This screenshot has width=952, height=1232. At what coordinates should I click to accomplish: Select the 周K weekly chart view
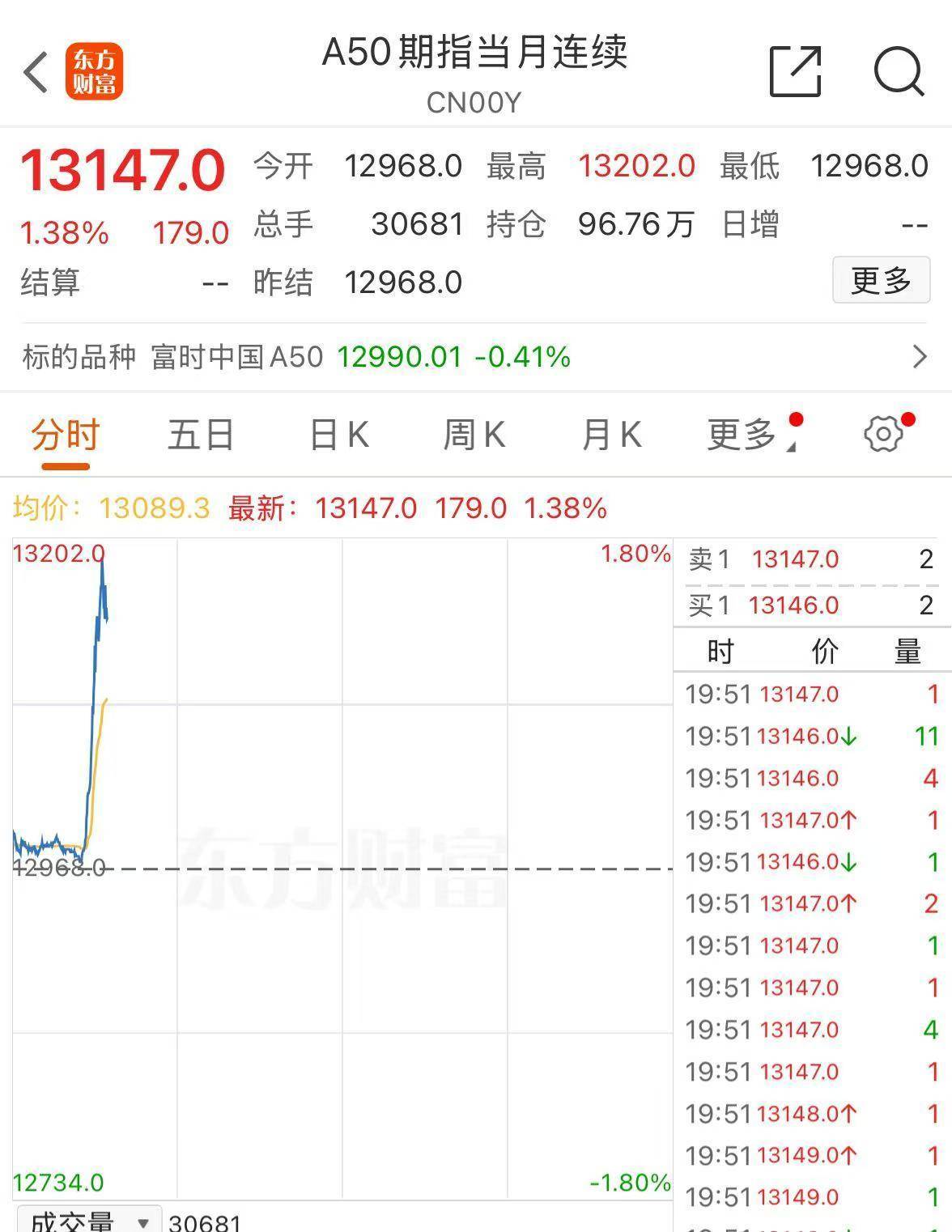[x=473, y=435]
